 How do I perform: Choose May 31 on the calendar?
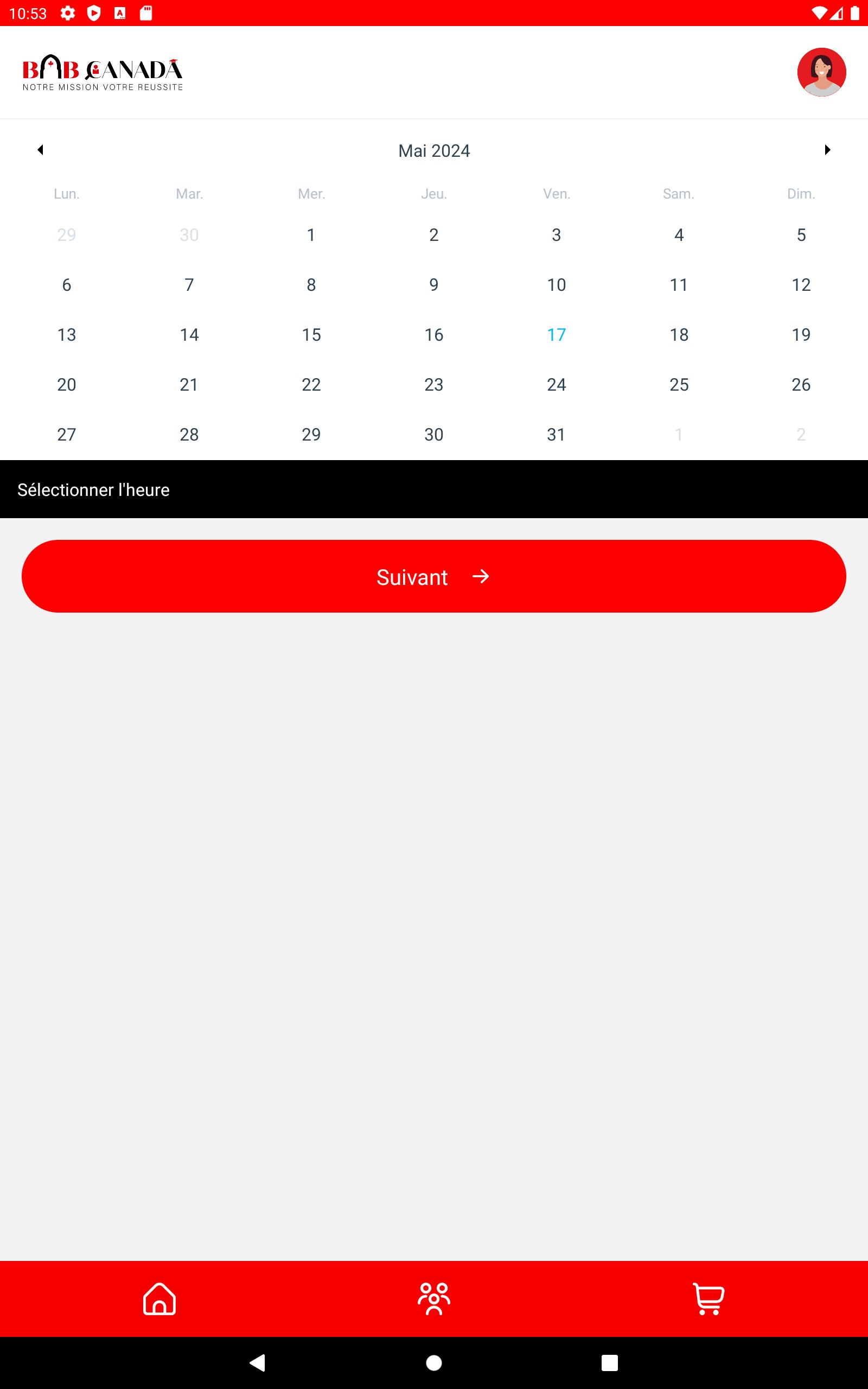[556, 435]
